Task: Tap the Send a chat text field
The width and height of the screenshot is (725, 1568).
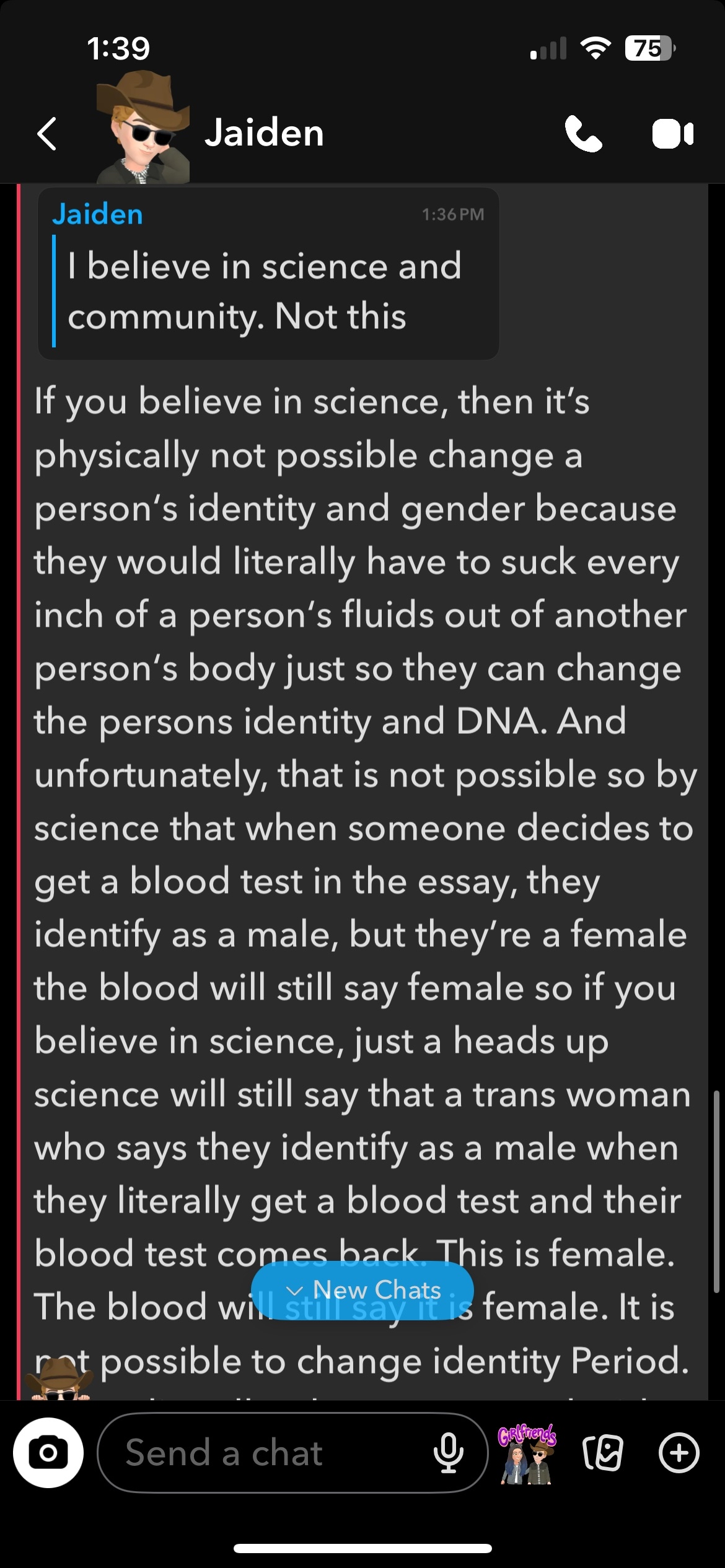Action: pyautogui.click(x=260, y=1453)
